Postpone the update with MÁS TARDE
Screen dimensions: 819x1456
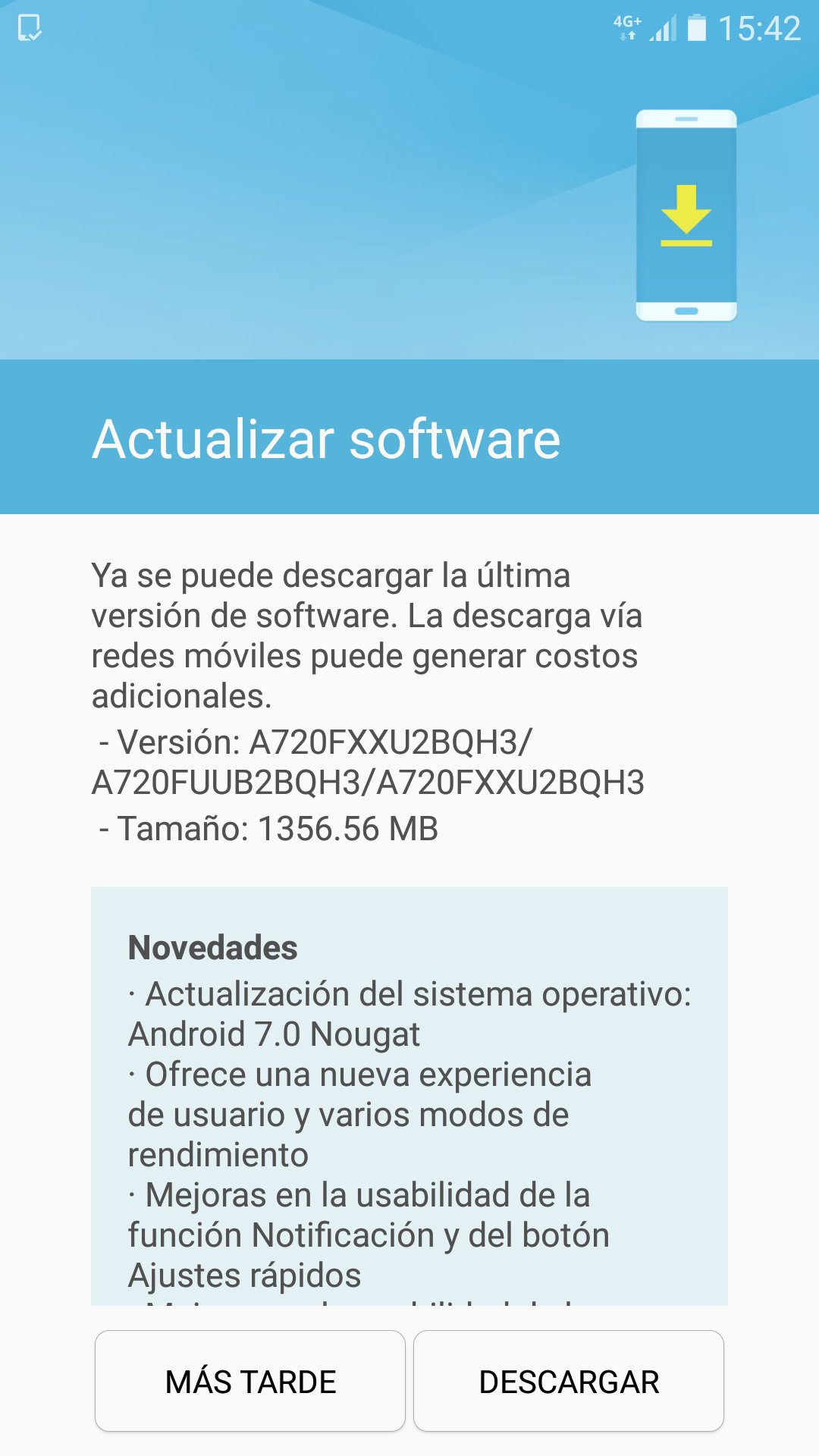[x=250, y=1381]
